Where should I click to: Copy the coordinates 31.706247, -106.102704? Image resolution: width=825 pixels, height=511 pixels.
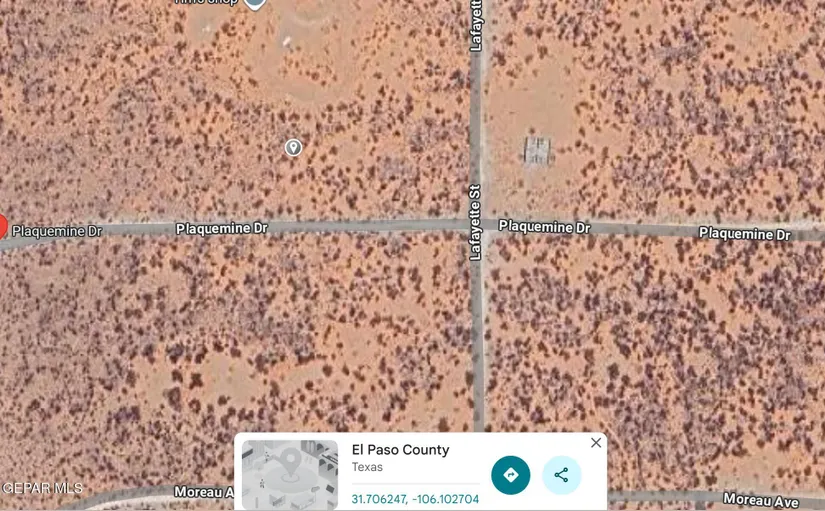pos(415,499)
